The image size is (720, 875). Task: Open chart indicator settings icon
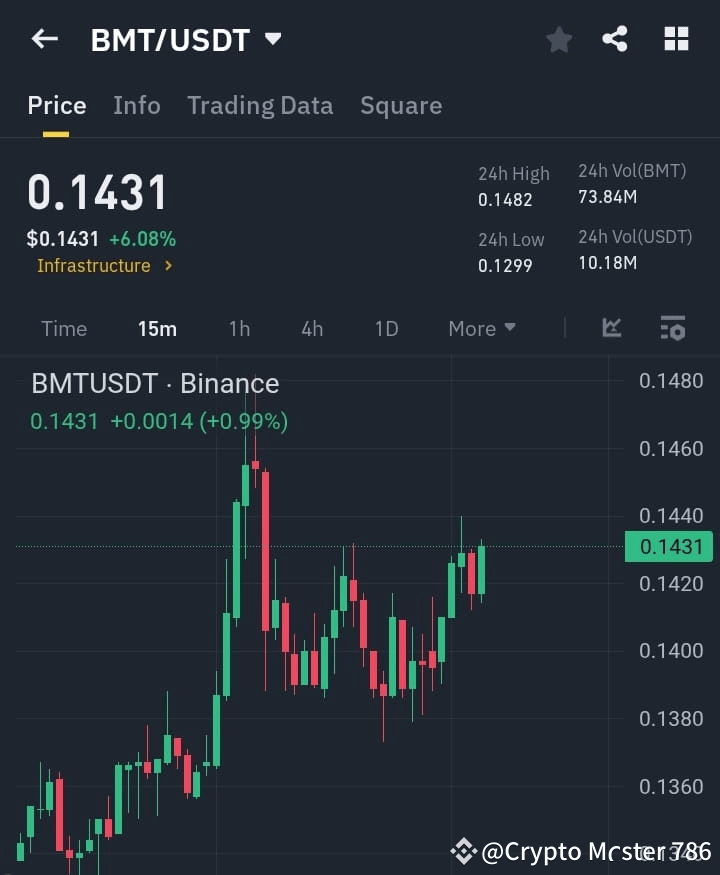pos(672,328)
